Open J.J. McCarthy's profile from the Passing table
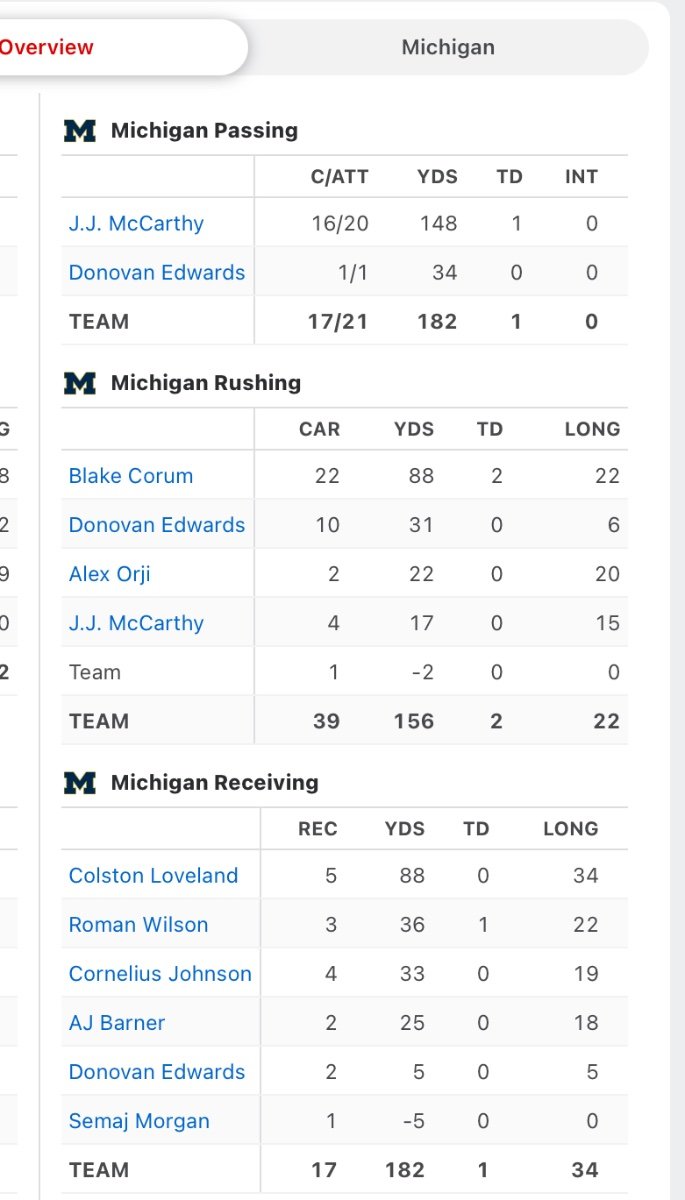 click(136, 223)
